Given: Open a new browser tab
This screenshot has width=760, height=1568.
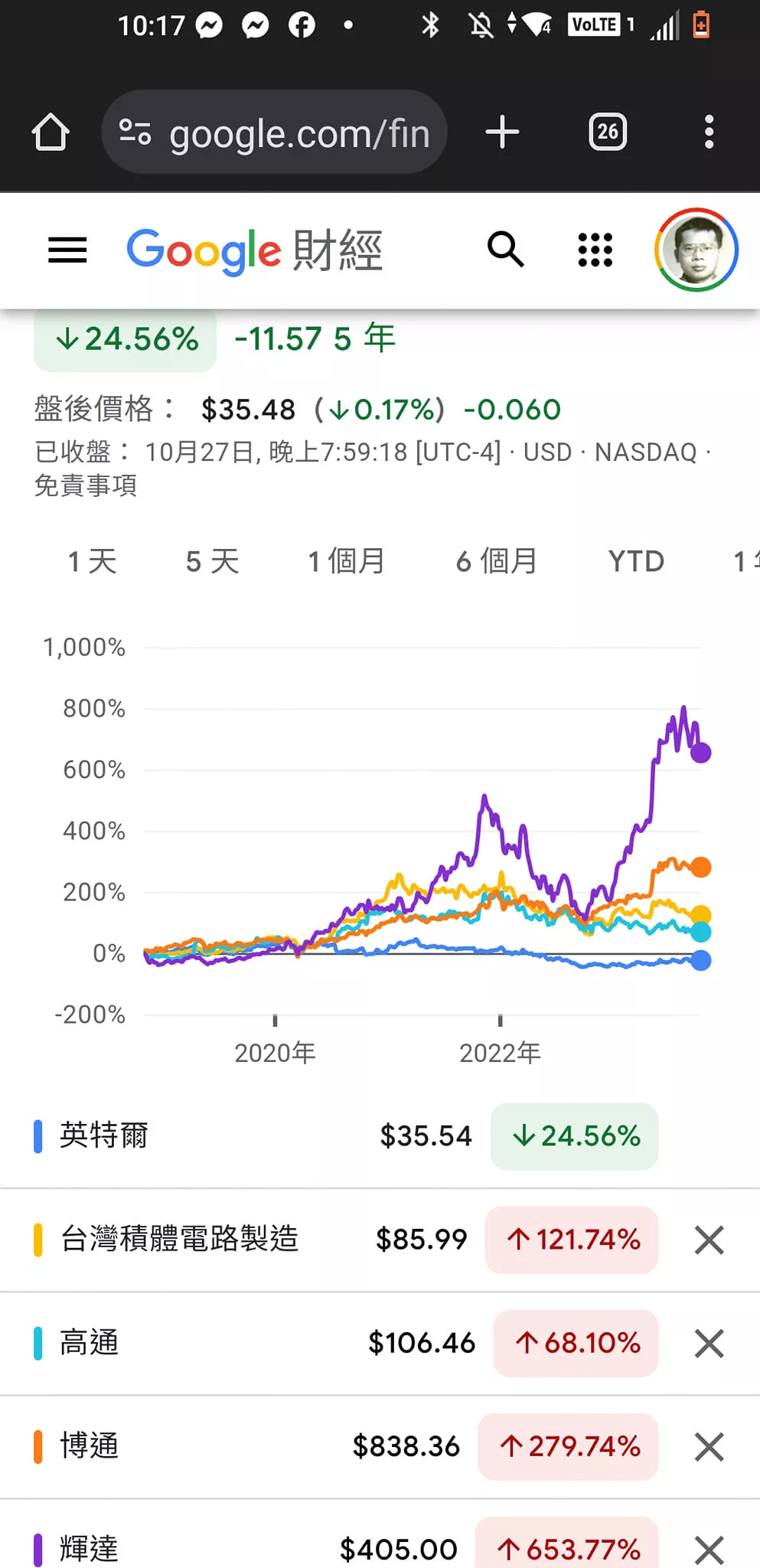Looking at the screenshot, I should point(502,132).
